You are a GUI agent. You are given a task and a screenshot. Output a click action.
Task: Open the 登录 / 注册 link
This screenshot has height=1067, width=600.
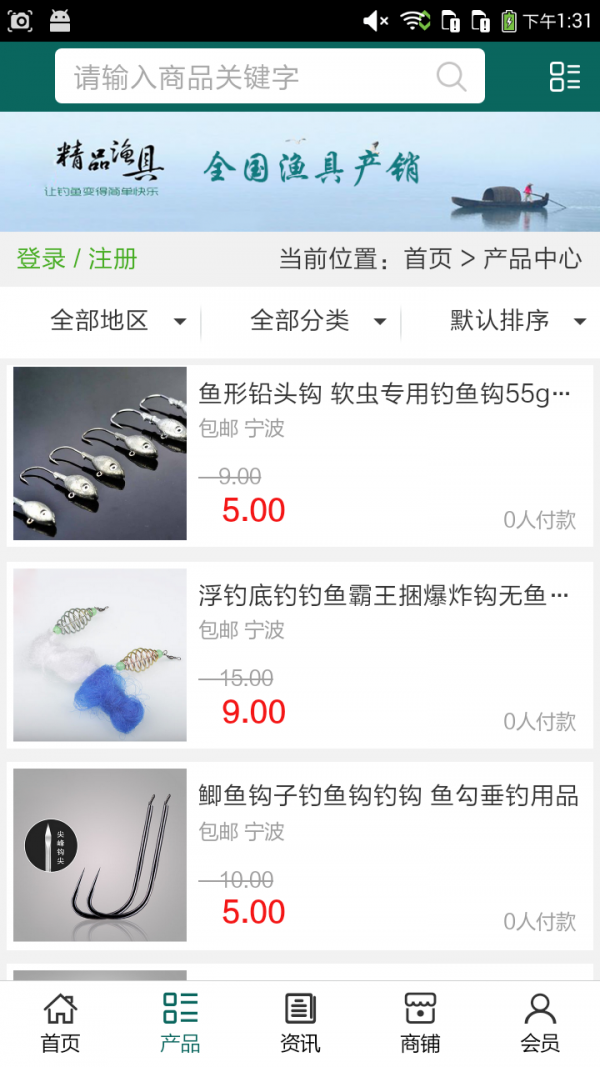pyautogui.click(x=77, y=259)
